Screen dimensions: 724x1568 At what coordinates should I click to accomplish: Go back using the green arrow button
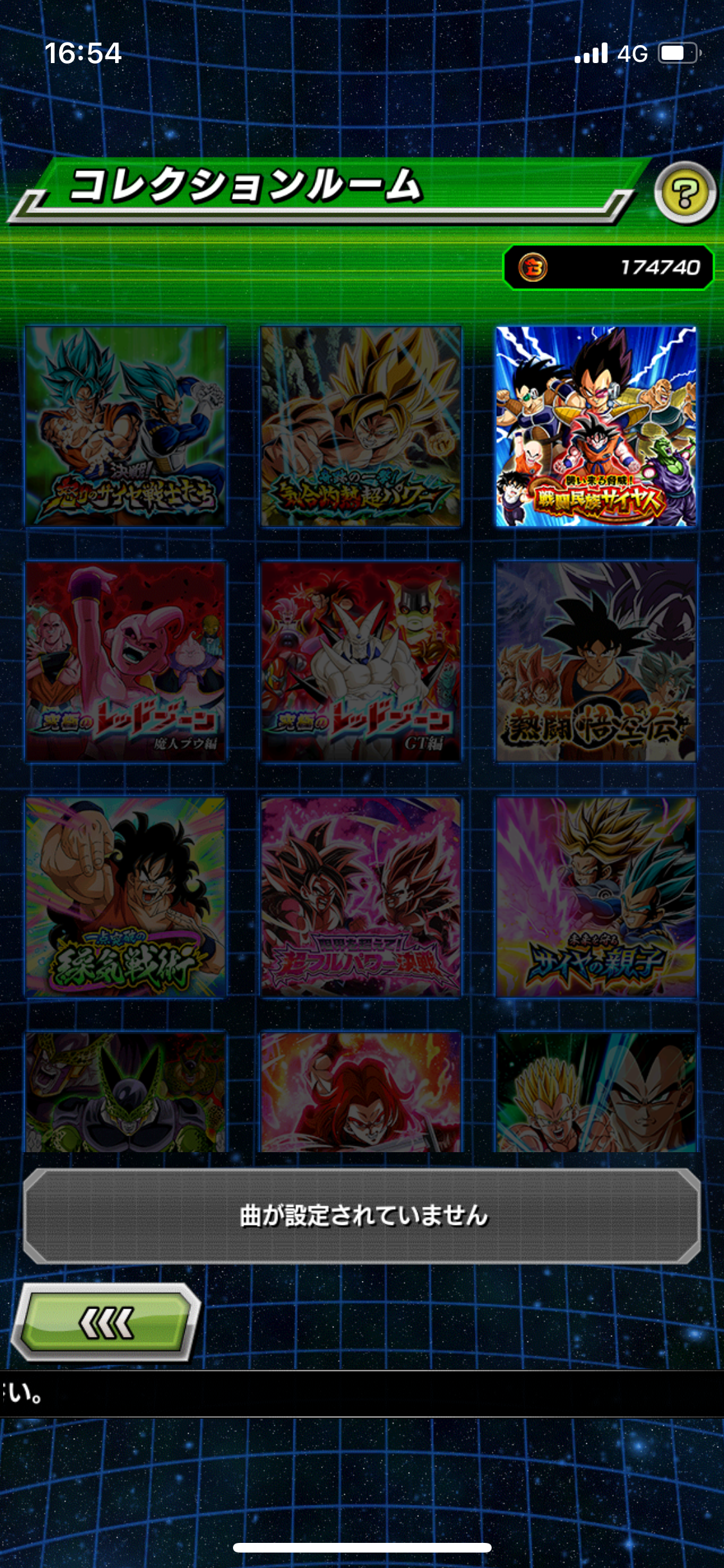pos(106,1323)
